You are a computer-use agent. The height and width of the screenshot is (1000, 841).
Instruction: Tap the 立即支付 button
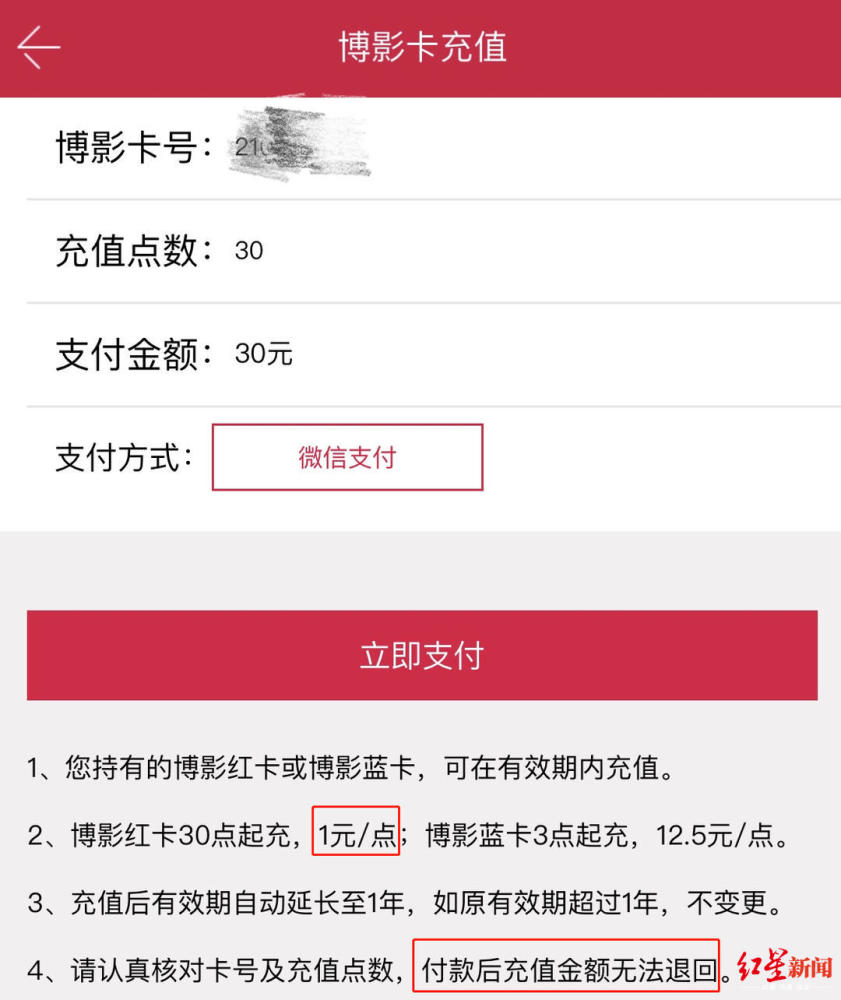click(422, 655)
